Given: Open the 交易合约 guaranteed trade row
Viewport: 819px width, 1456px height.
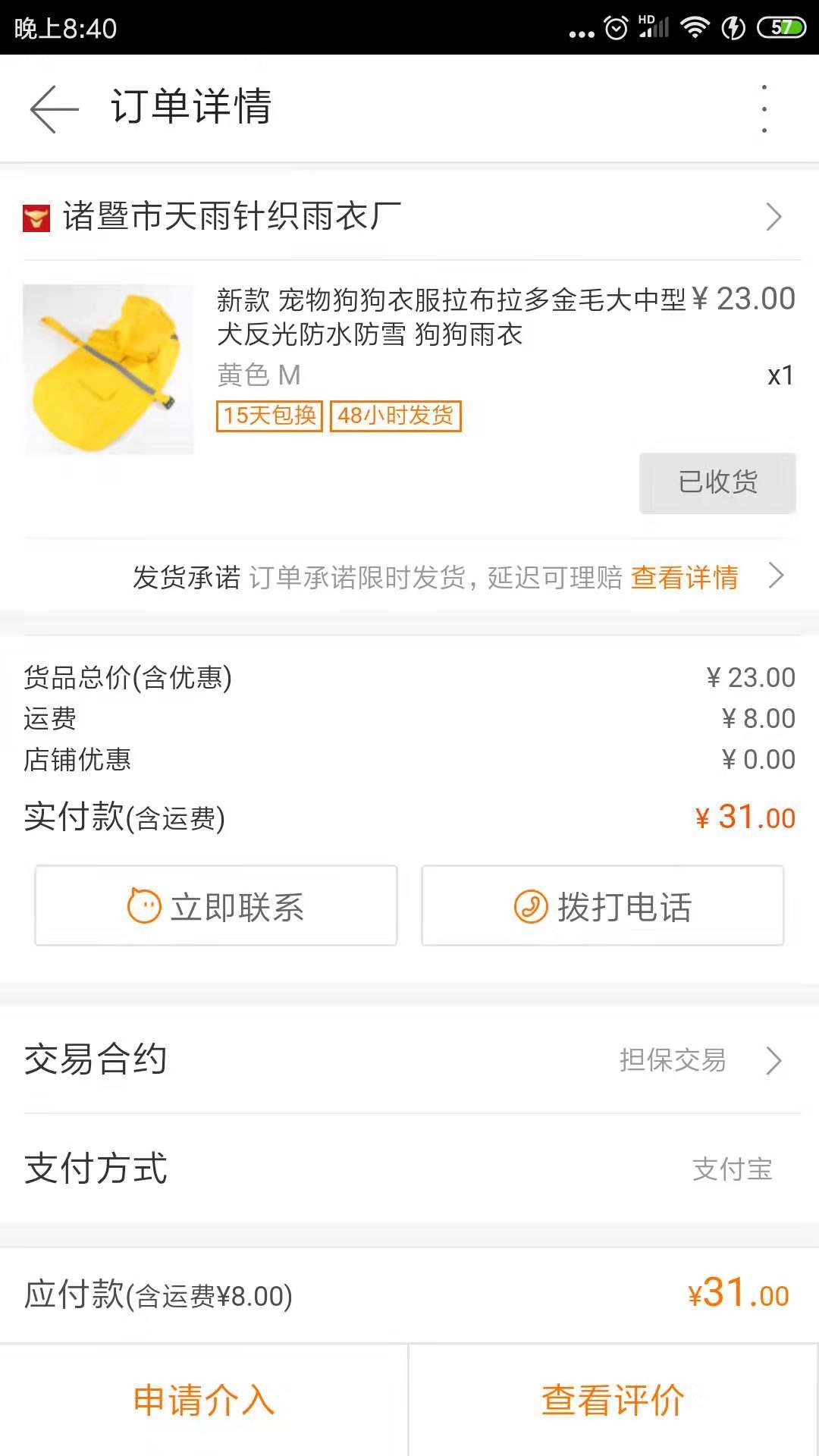Looking at the screenshot, I should 409,1059.
